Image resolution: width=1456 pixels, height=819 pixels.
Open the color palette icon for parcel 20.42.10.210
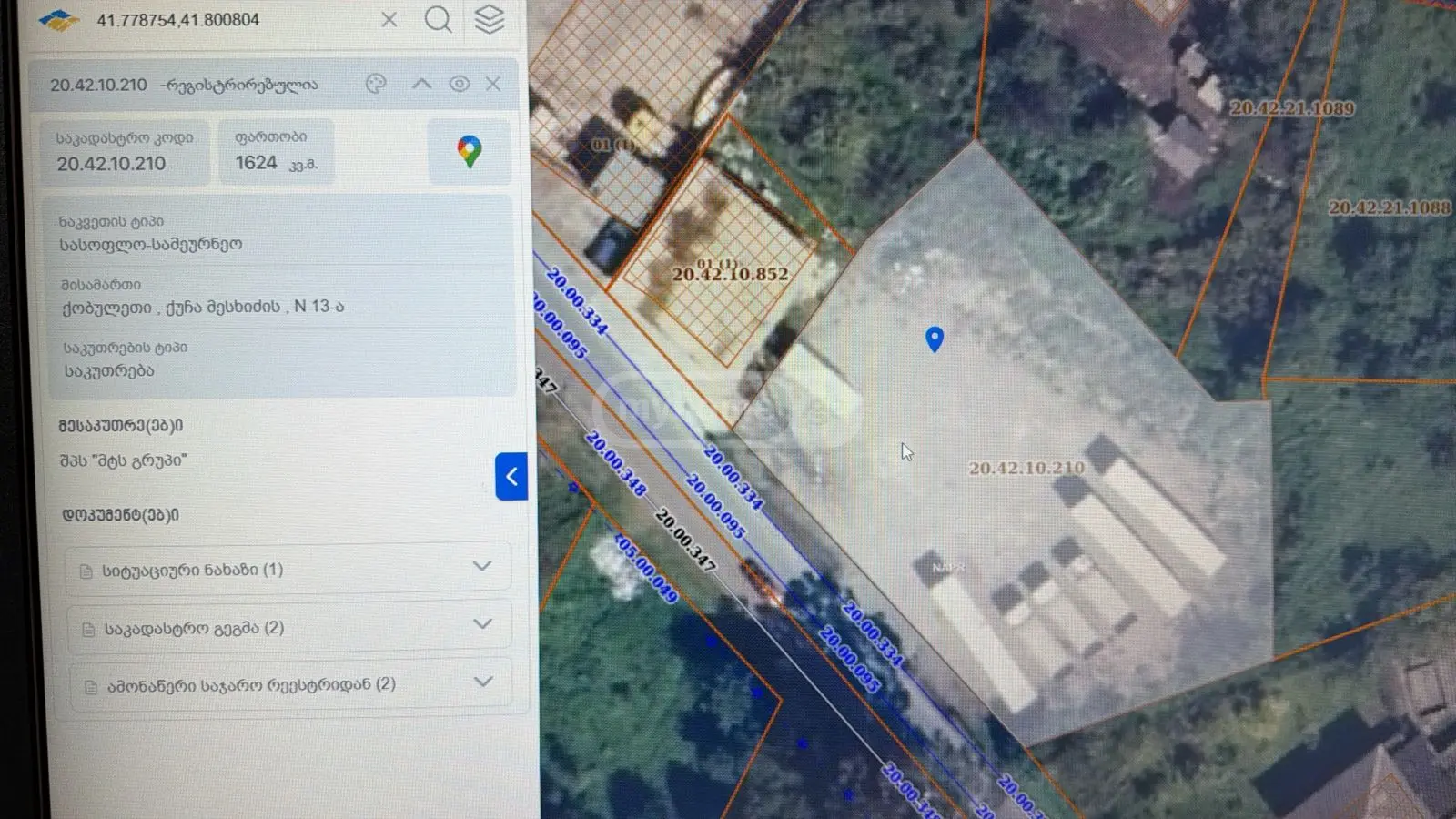pyautogui.click(x=376, y=84)
